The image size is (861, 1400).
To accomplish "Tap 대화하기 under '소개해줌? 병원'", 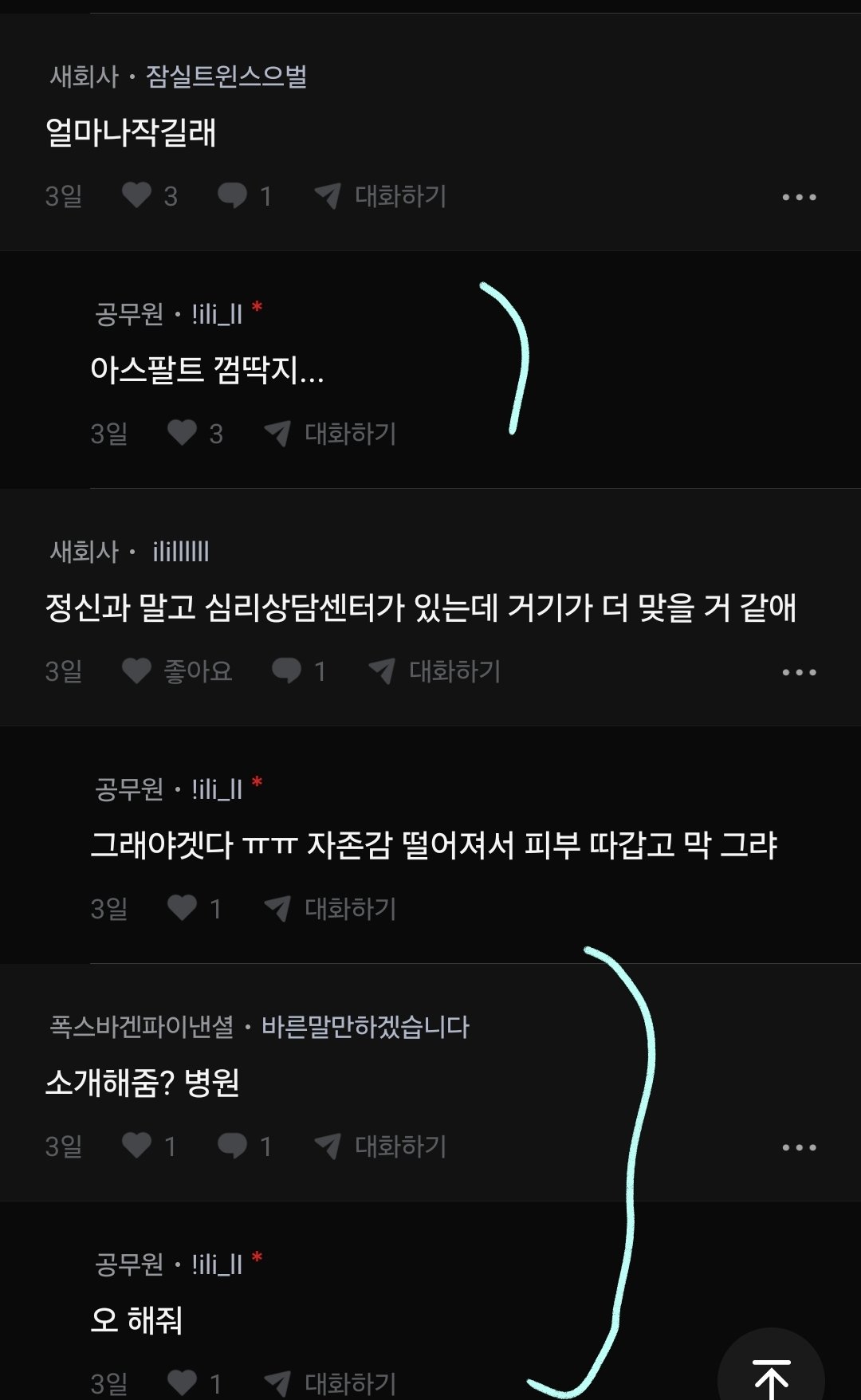I will pos(381,1146).
